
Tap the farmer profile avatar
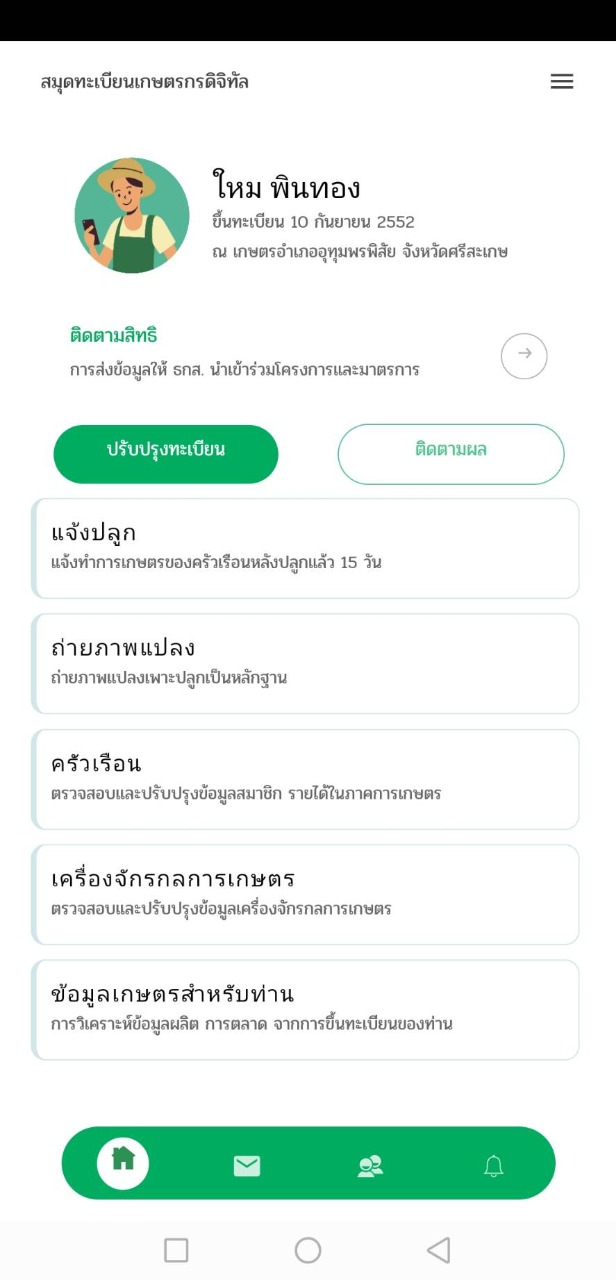pos(132,215)
